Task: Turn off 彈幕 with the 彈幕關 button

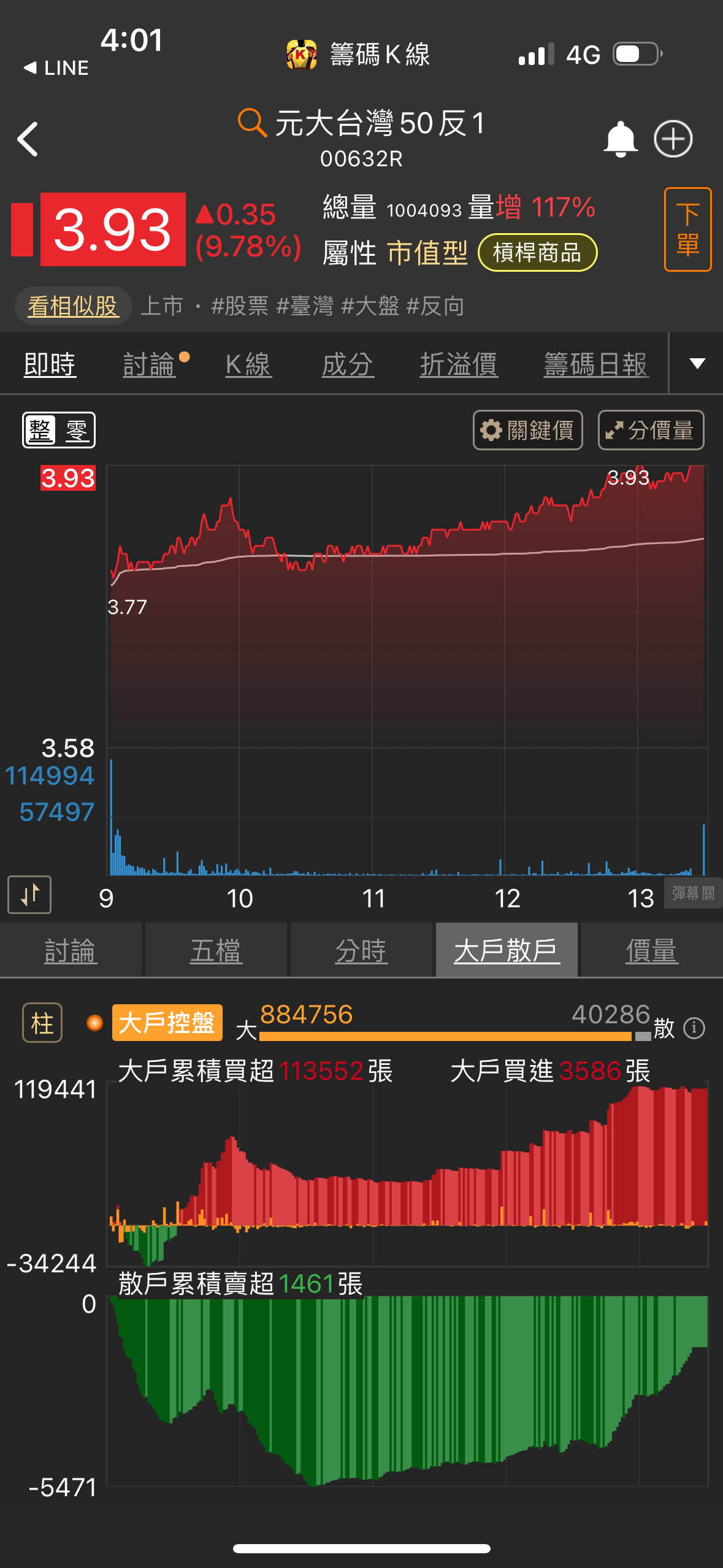Action: click(693, 893)
